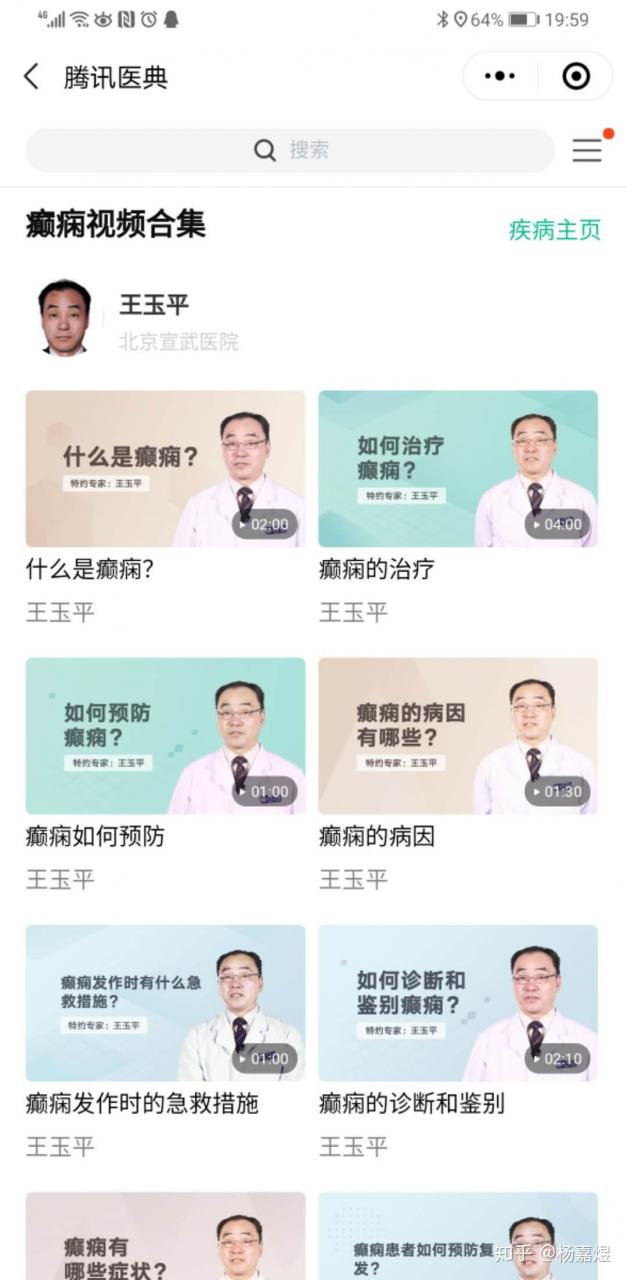
Task: Play the 什么是癫痫? video
Action: click(x=165, y=468)
